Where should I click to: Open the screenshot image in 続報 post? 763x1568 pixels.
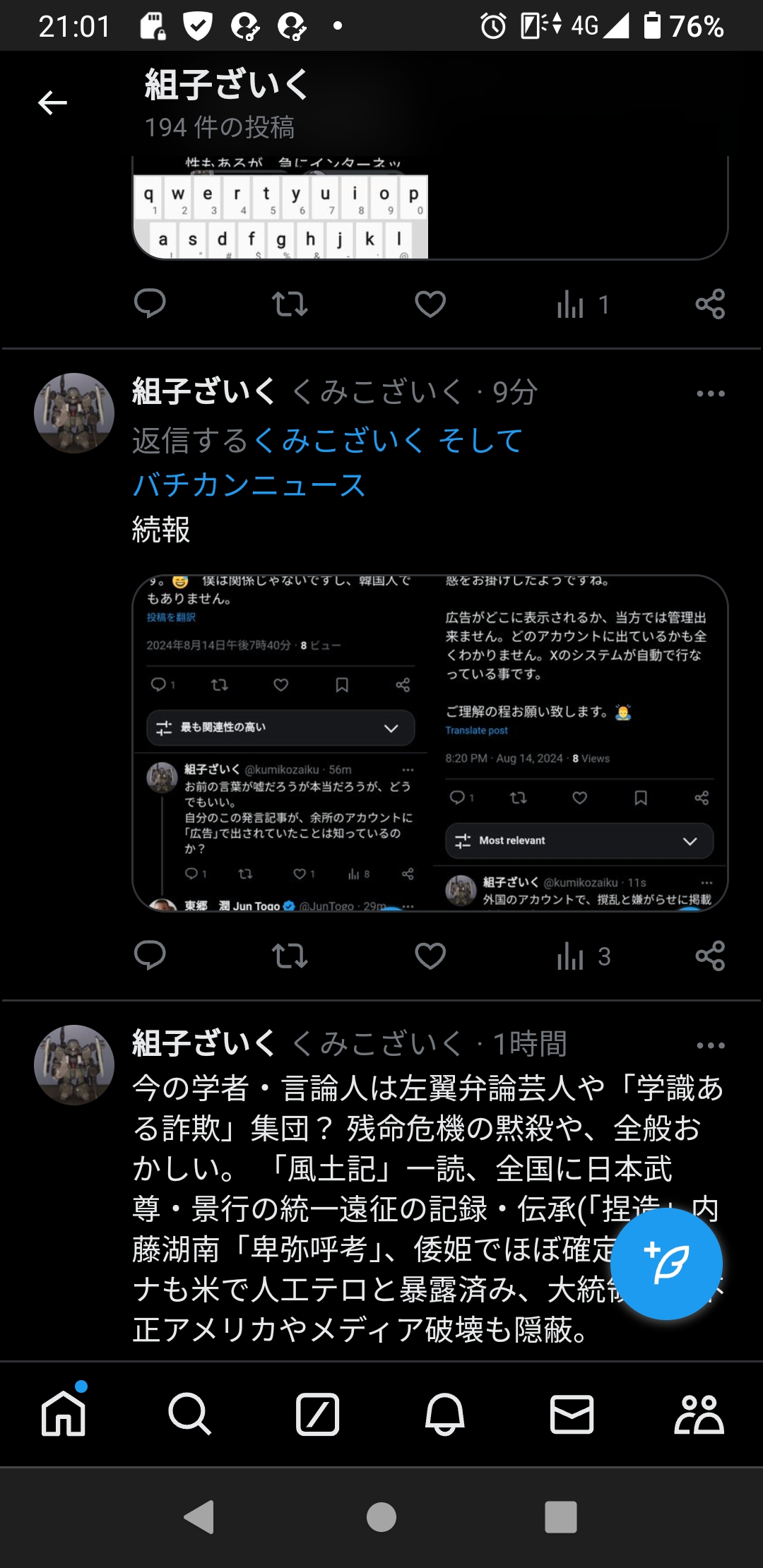(x=430, y=743)
